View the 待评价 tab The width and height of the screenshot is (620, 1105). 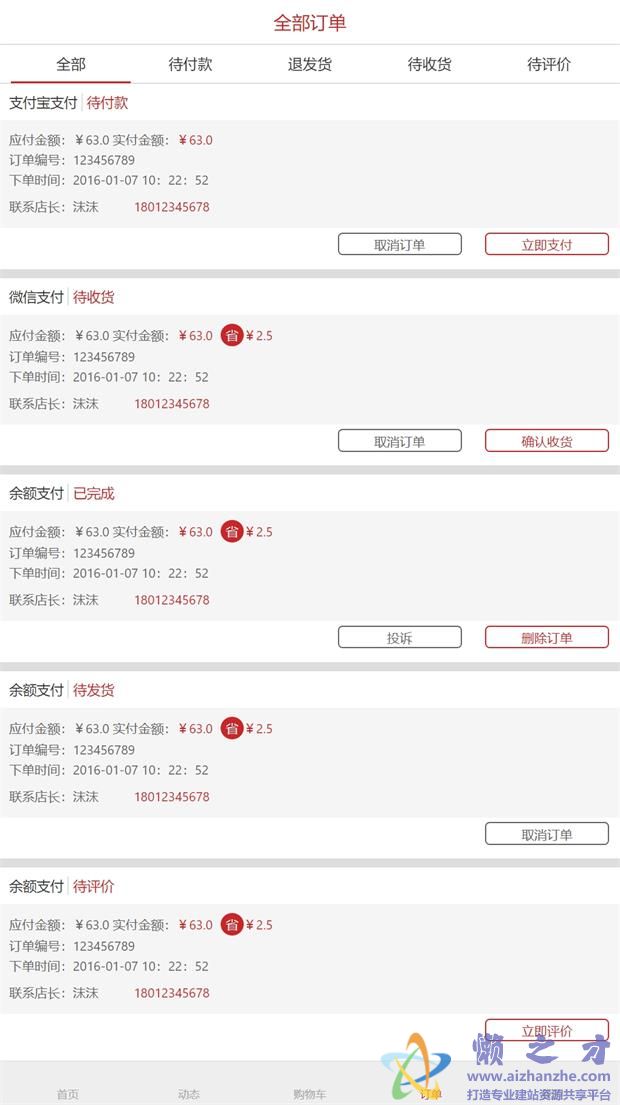coord(549,65)
